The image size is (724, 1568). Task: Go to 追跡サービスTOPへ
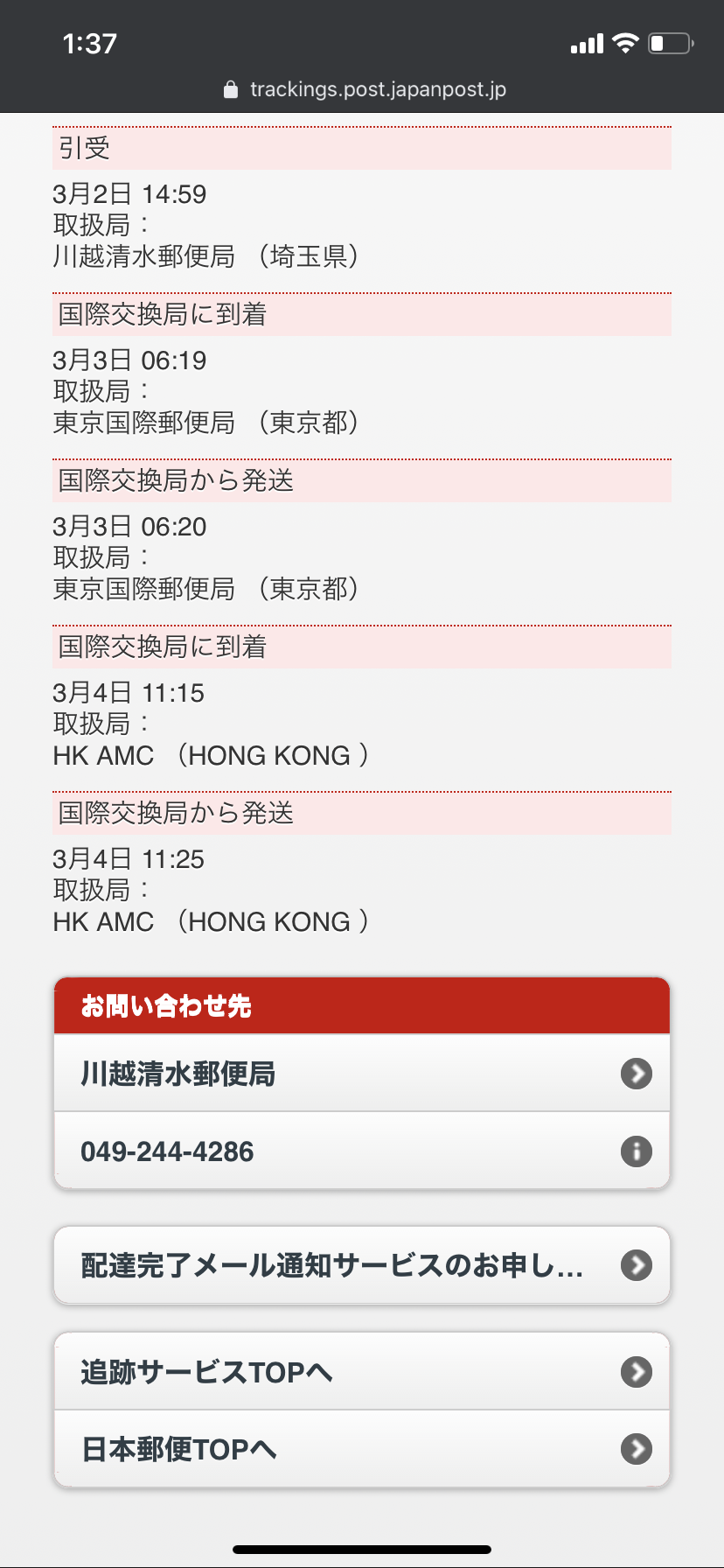[x=362, y=1371]
